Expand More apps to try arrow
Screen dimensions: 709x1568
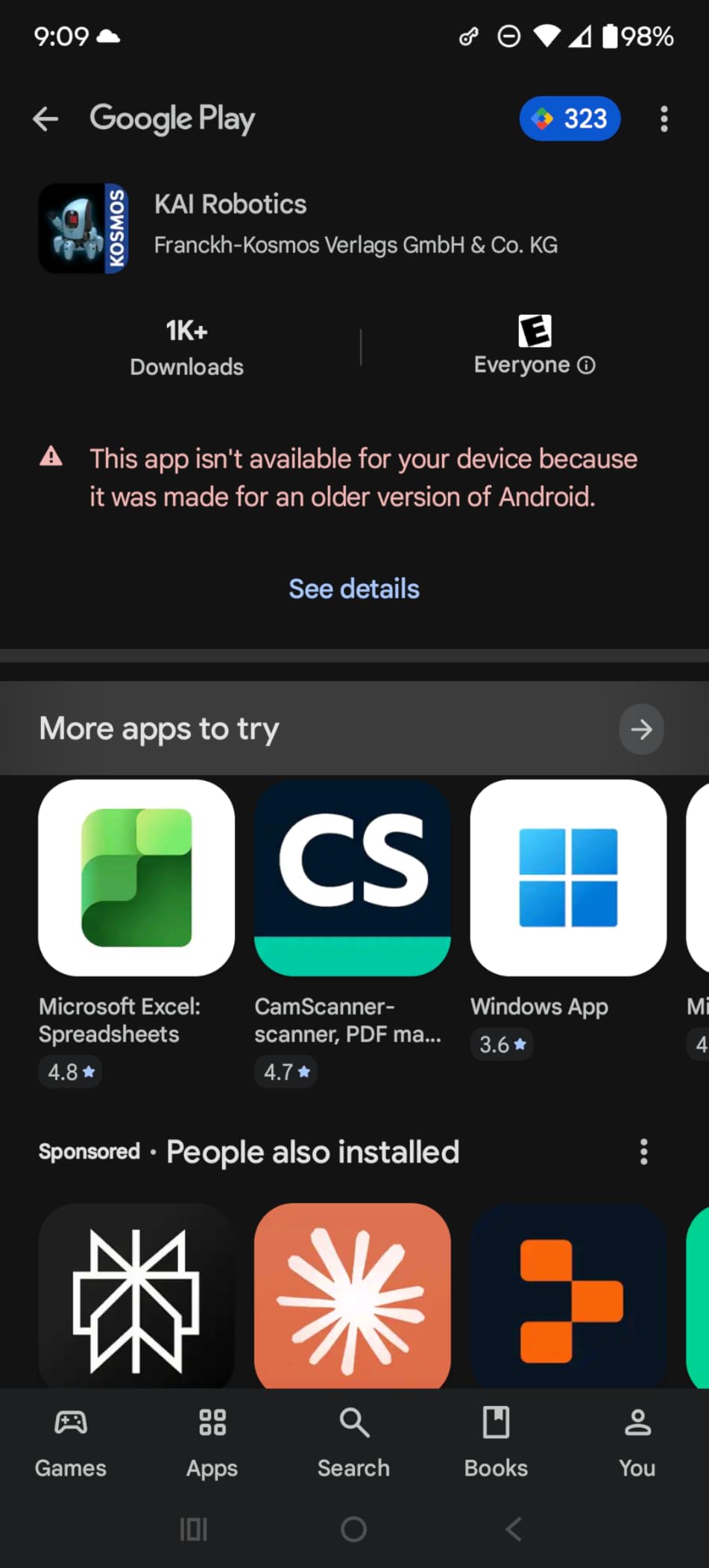(641, 729)
